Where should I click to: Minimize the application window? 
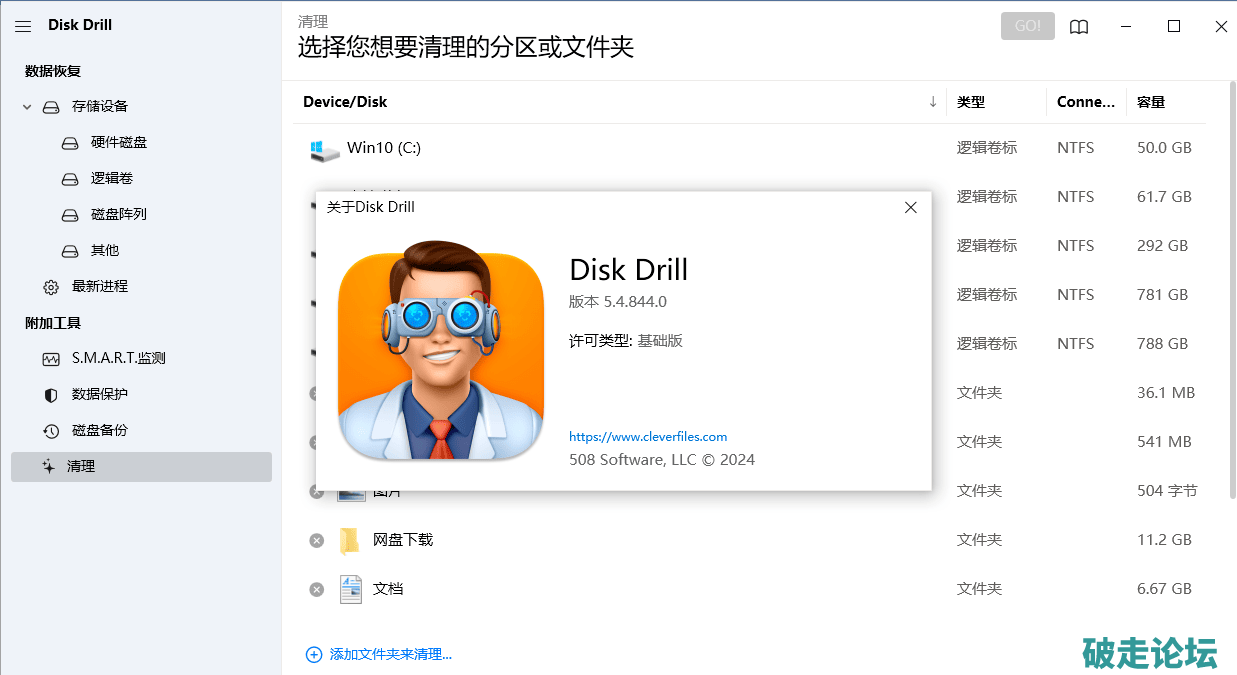pyautogui.click(x=1128, y=27)
